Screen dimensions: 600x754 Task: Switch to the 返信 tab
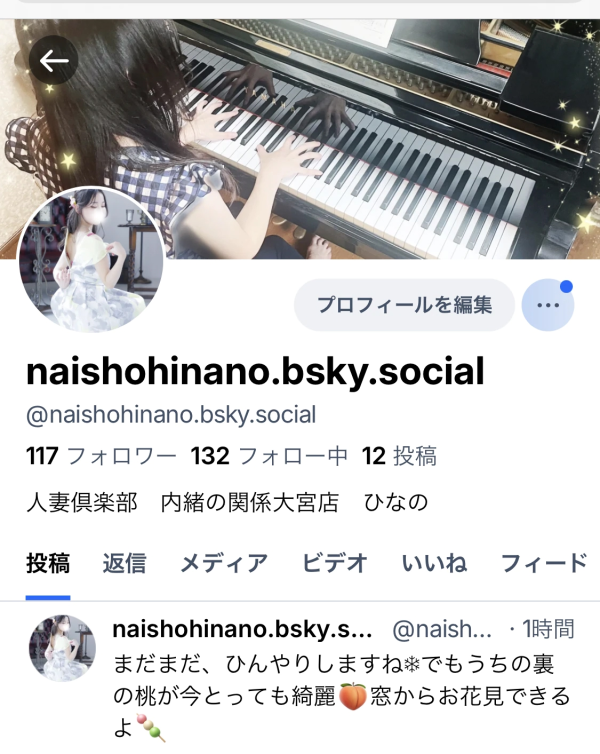tap(124, 563)
